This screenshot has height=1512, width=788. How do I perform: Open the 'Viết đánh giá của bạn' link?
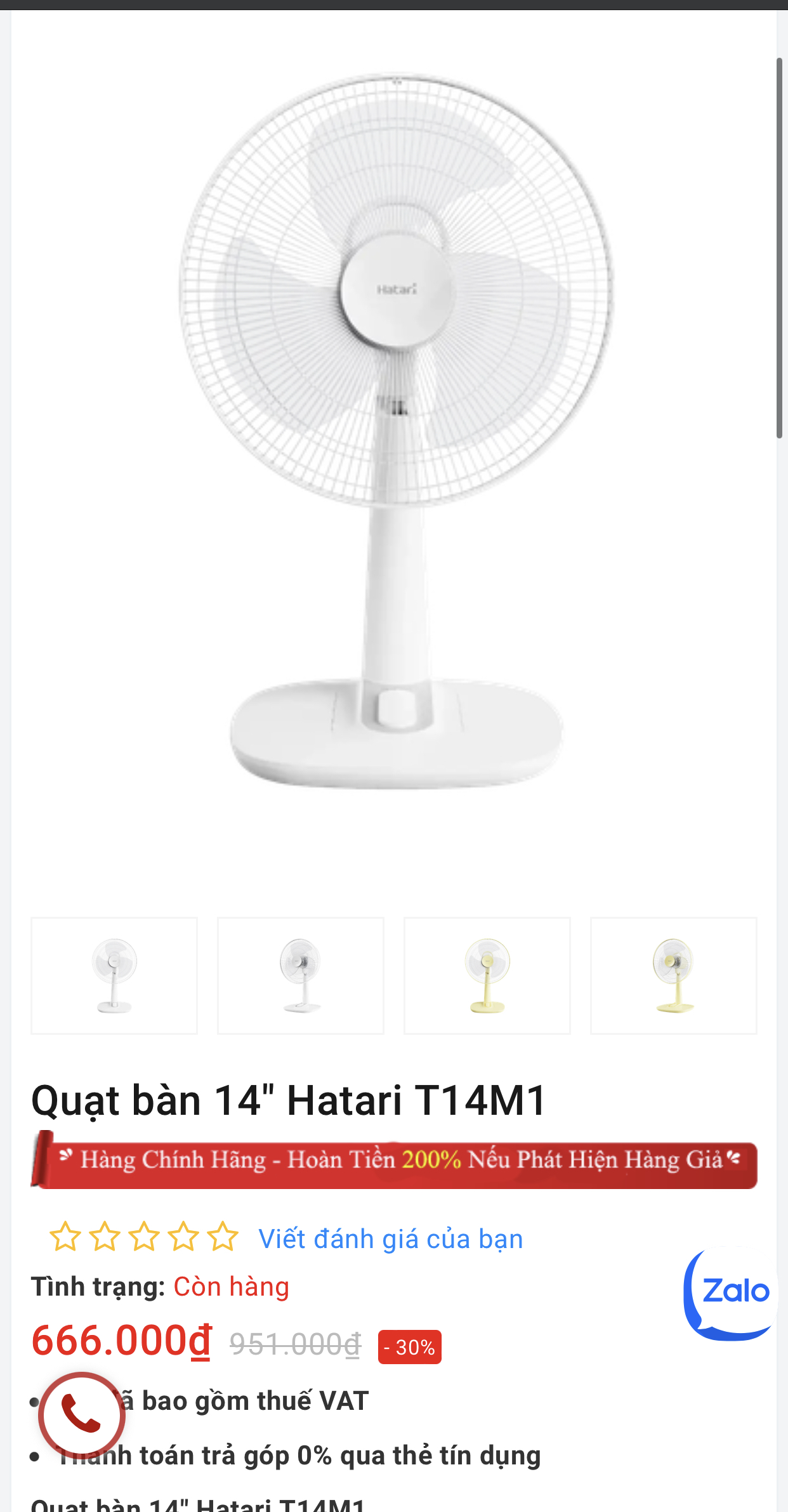[390, 1239]
